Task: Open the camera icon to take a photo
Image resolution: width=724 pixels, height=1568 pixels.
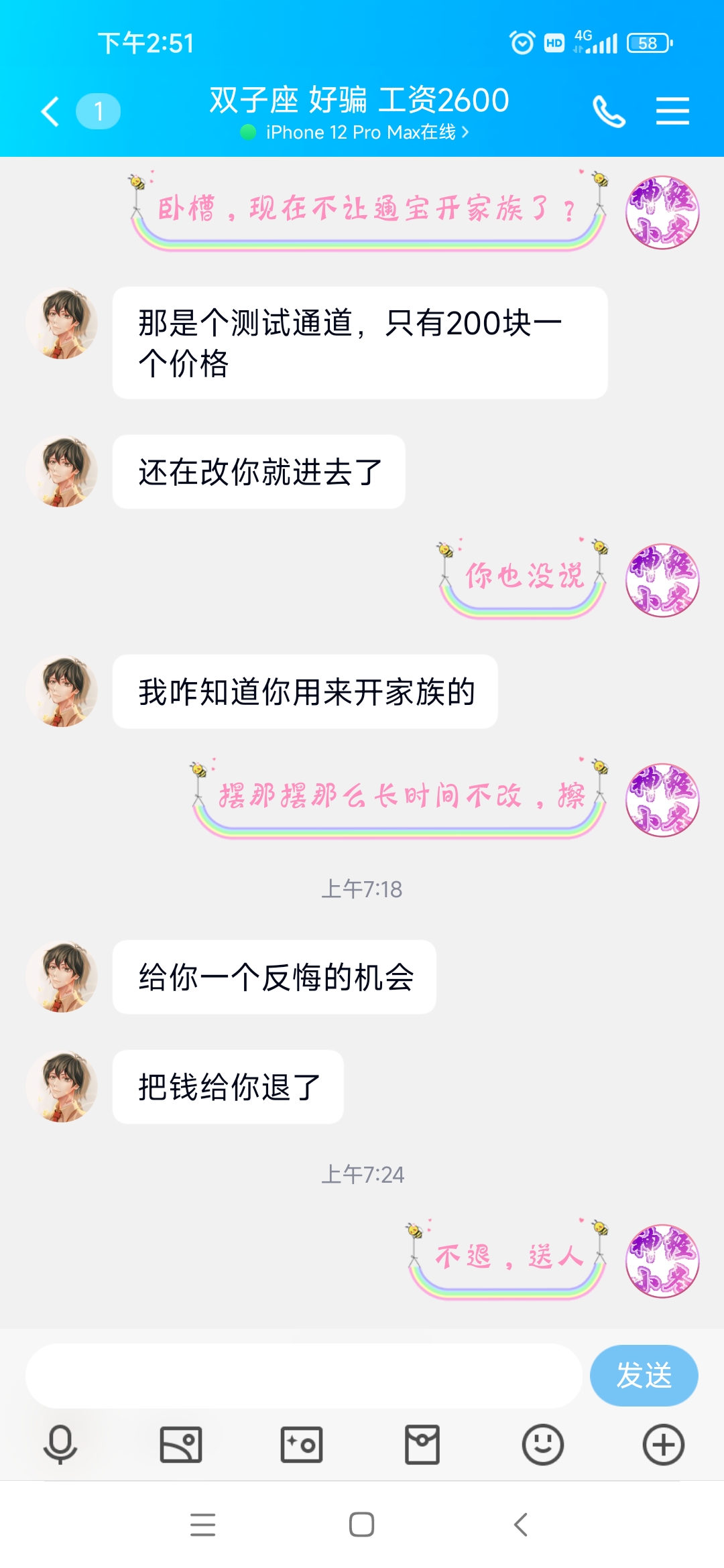Action: (300, 1445)
